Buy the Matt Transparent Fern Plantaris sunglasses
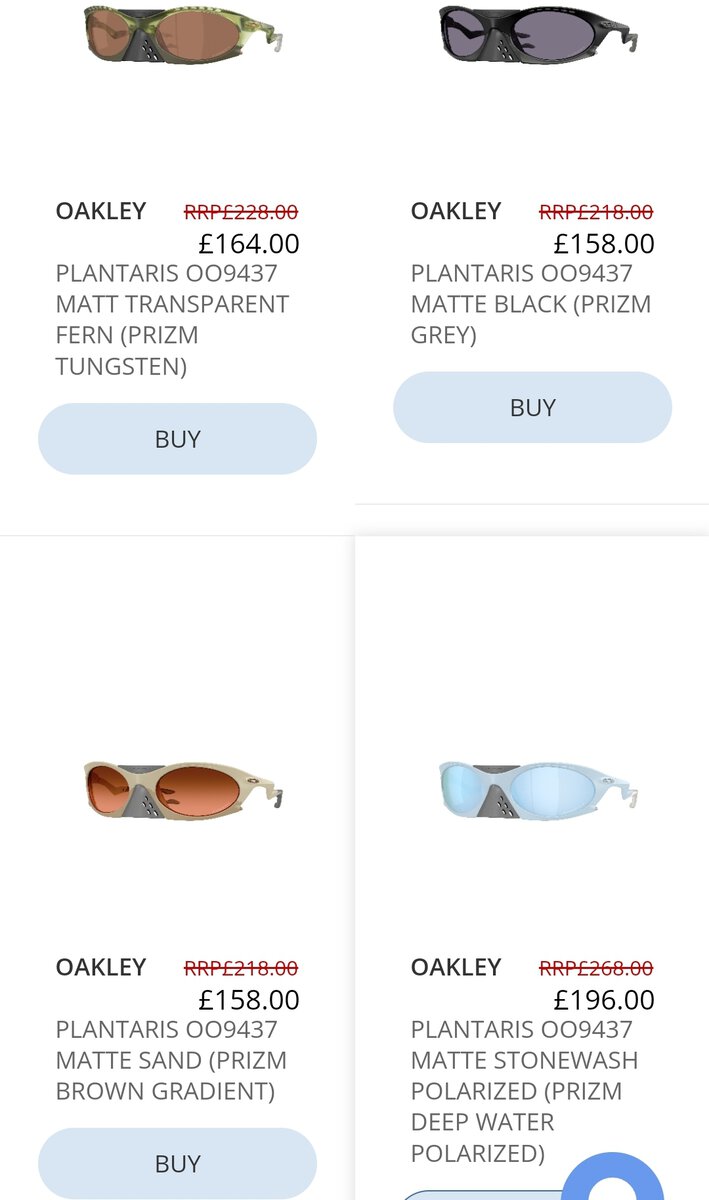Viewport: 709px width, 1200px height. (177, 439)
